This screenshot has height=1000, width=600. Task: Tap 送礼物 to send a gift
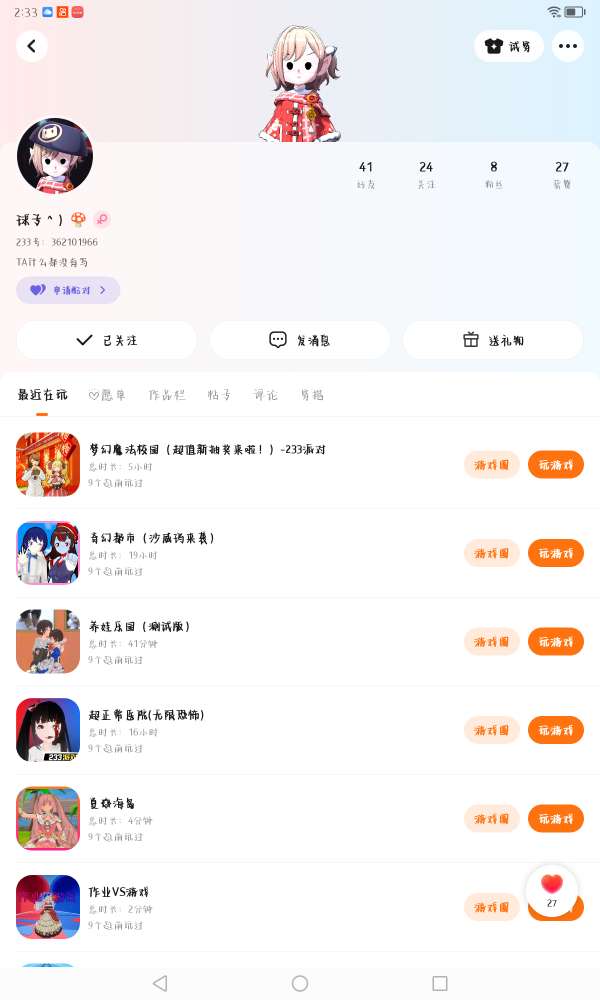493,340
